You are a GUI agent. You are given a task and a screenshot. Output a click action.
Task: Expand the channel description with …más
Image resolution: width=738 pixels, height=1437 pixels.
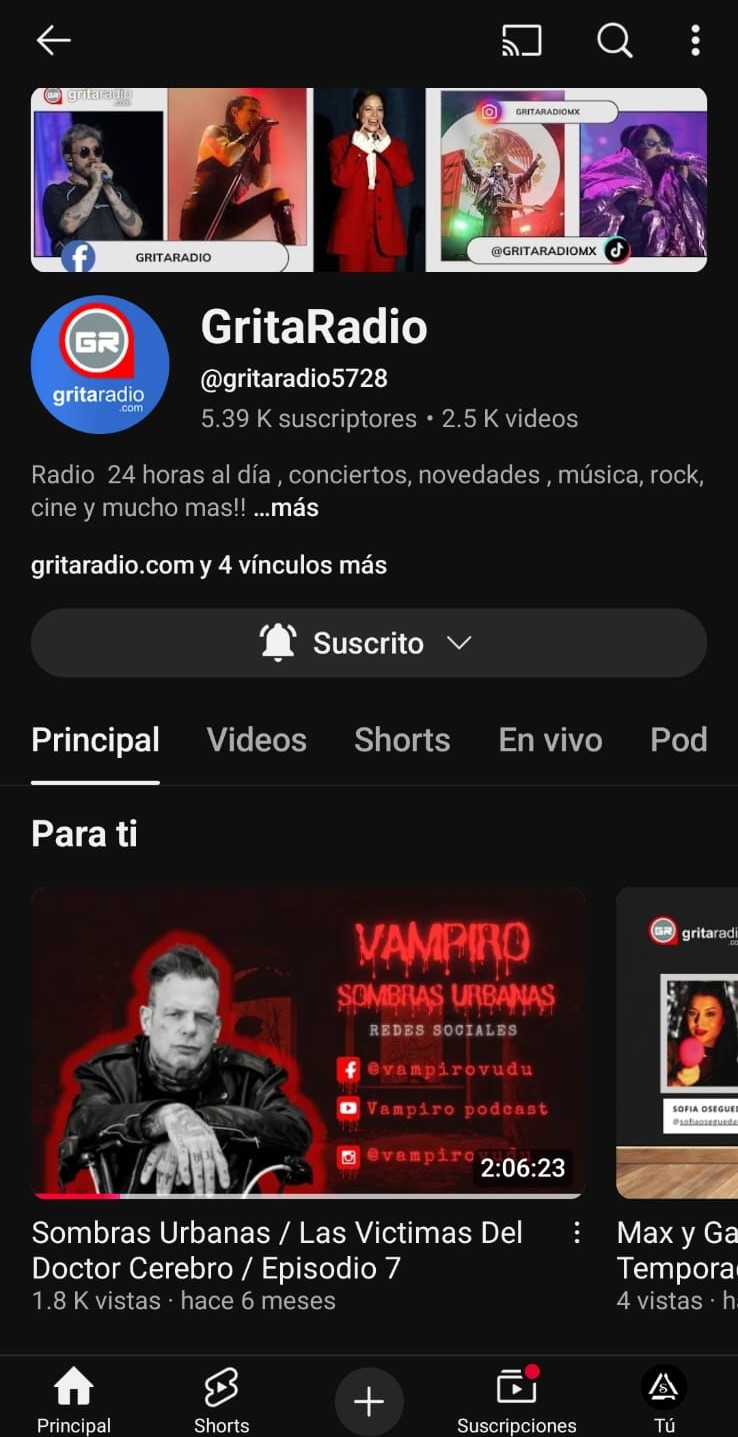tap(286, 508)
